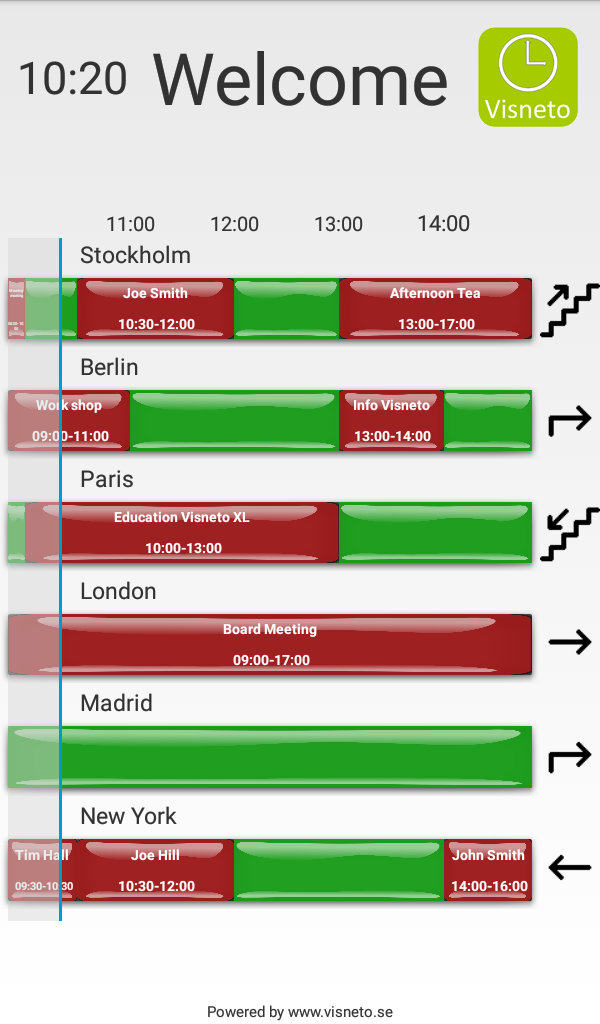Tap the free Madrid room bar
This screenshot has width=600, height=1024.
click(x=270, y=757)
